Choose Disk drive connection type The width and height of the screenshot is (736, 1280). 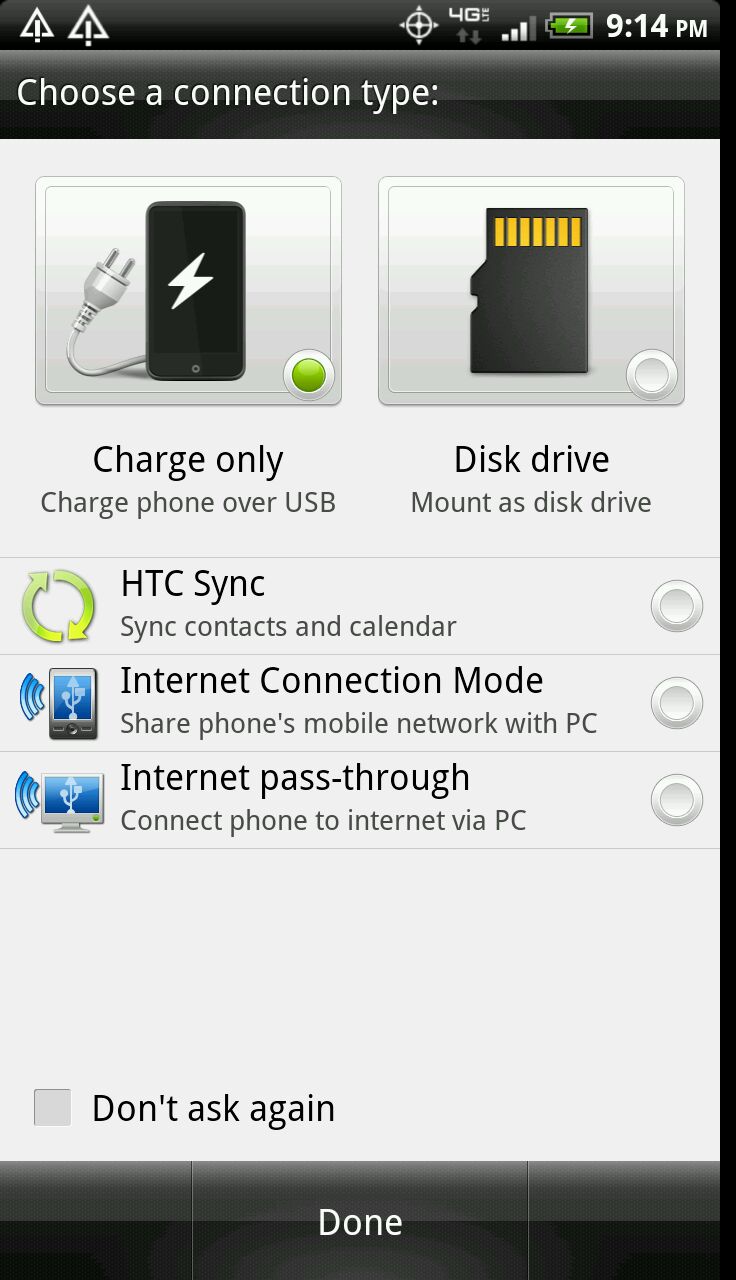(x=531, y=292)
